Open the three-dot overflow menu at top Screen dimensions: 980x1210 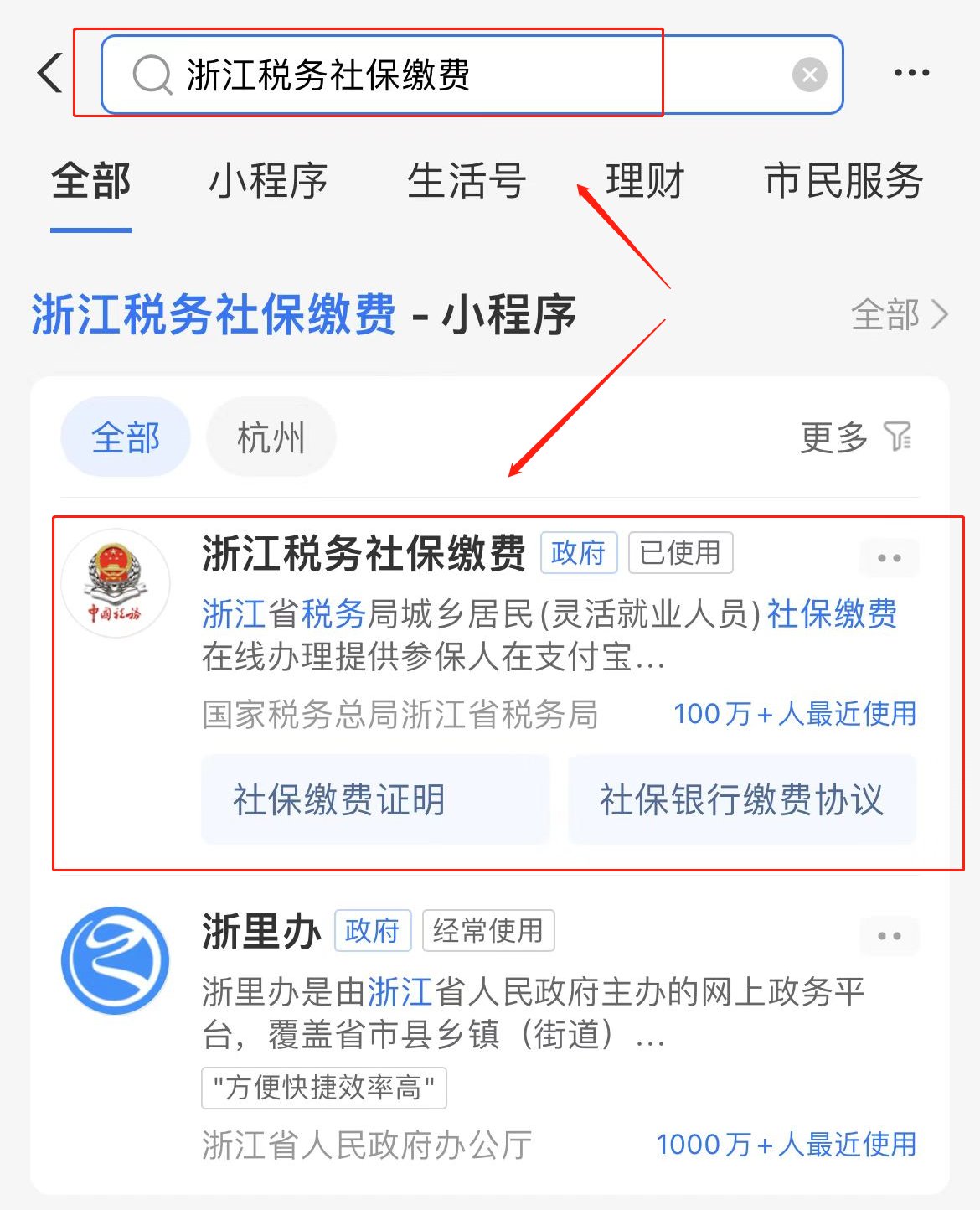pos(911,73)
